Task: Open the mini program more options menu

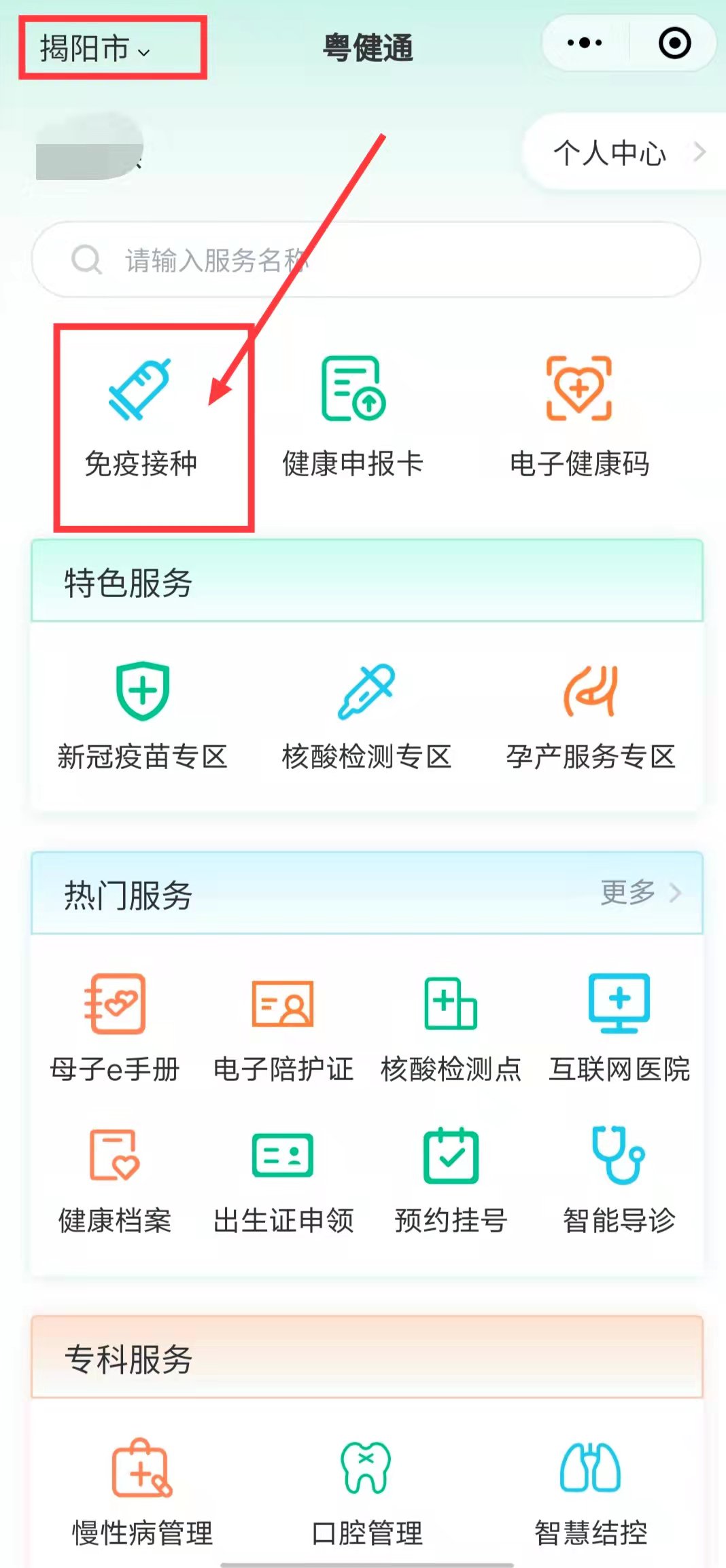Action: [585, 43]
